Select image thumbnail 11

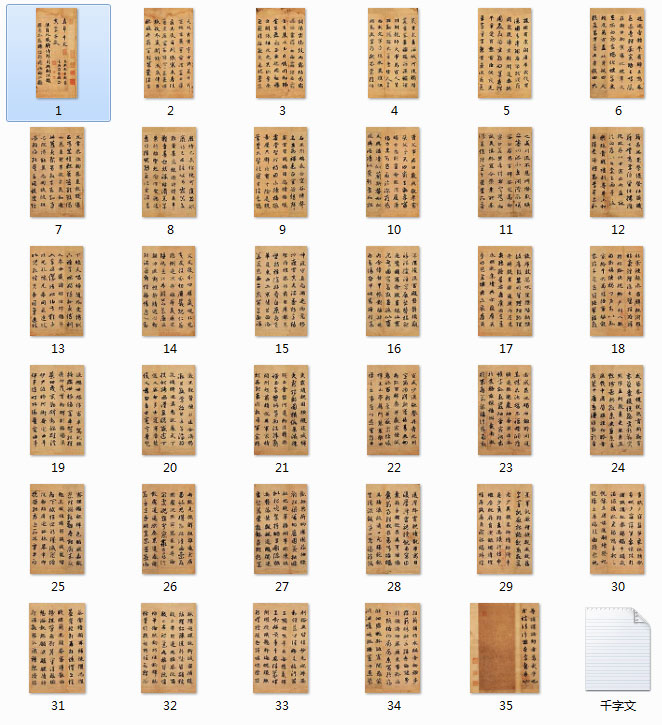(x=505, y=173)
